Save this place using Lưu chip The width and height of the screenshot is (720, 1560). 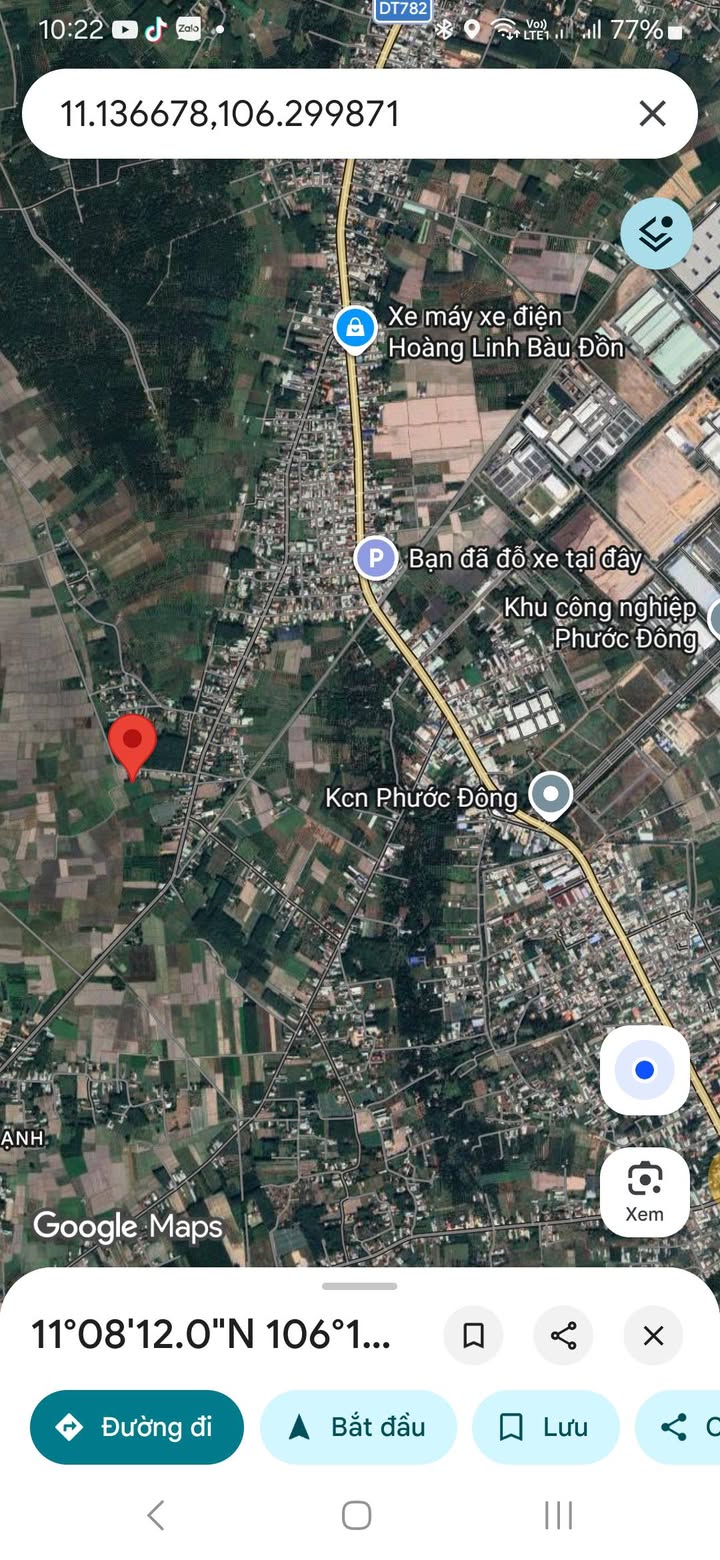[545, 1427]
